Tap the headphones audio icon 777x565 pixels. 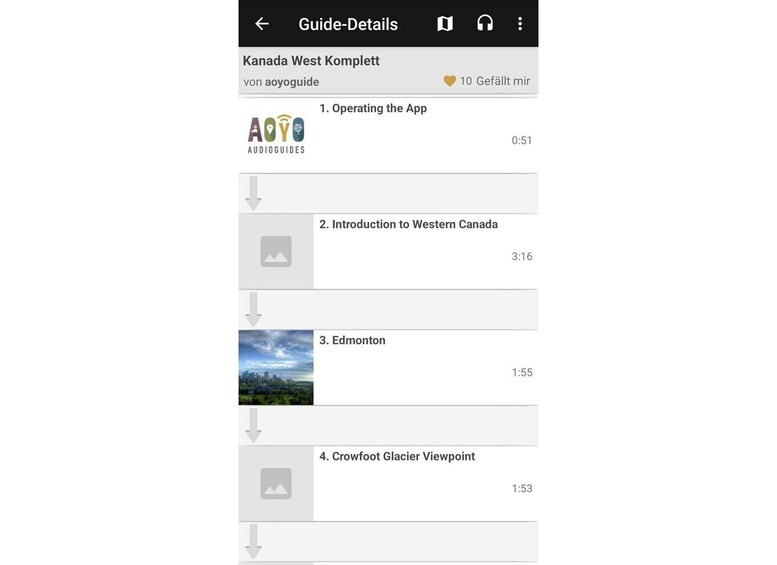pos(485,24)
